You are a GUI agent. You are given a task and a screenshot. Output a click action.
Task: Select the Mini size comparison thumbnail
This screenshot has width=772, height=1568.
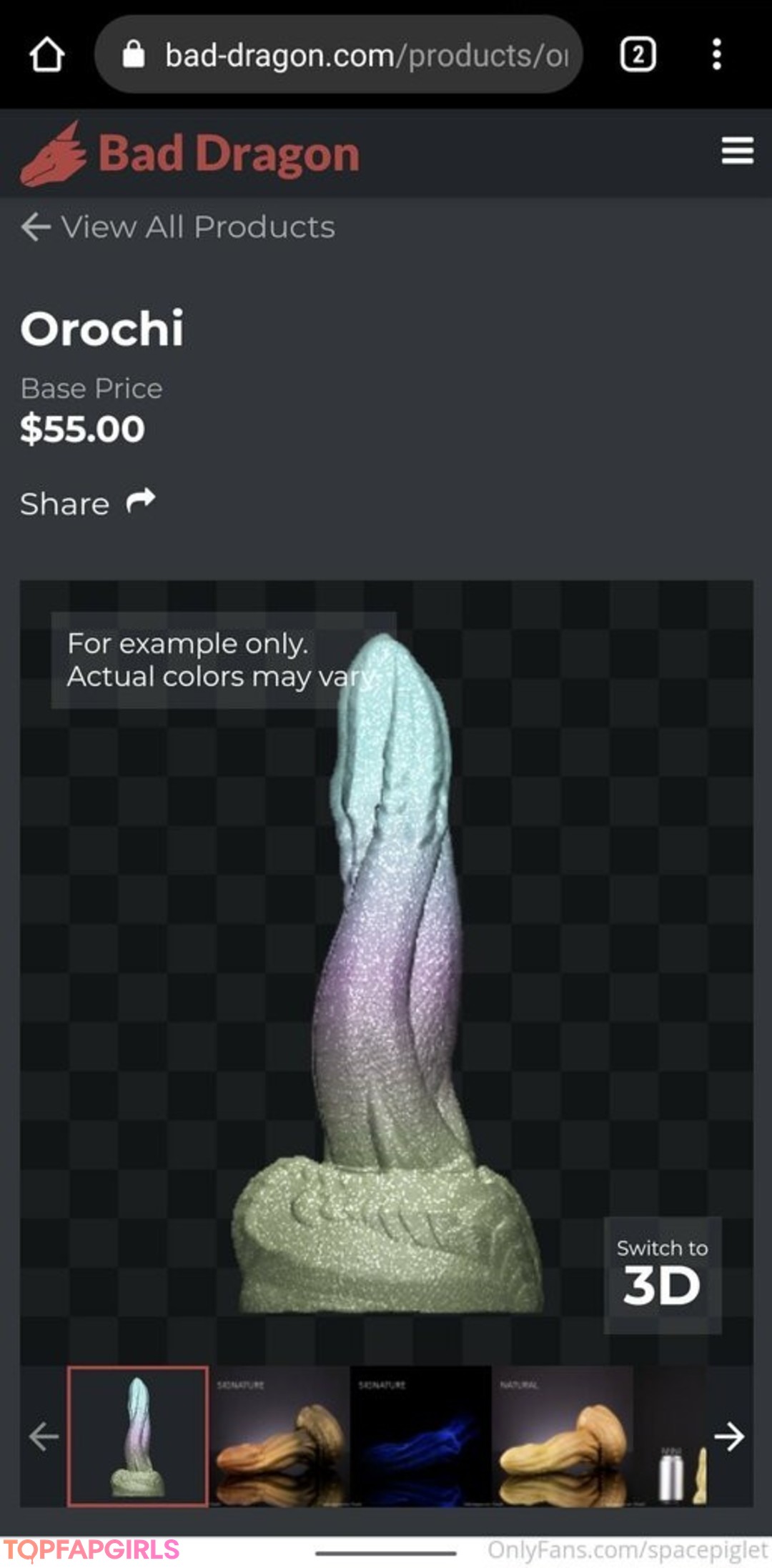click(x=675, y=1436)
